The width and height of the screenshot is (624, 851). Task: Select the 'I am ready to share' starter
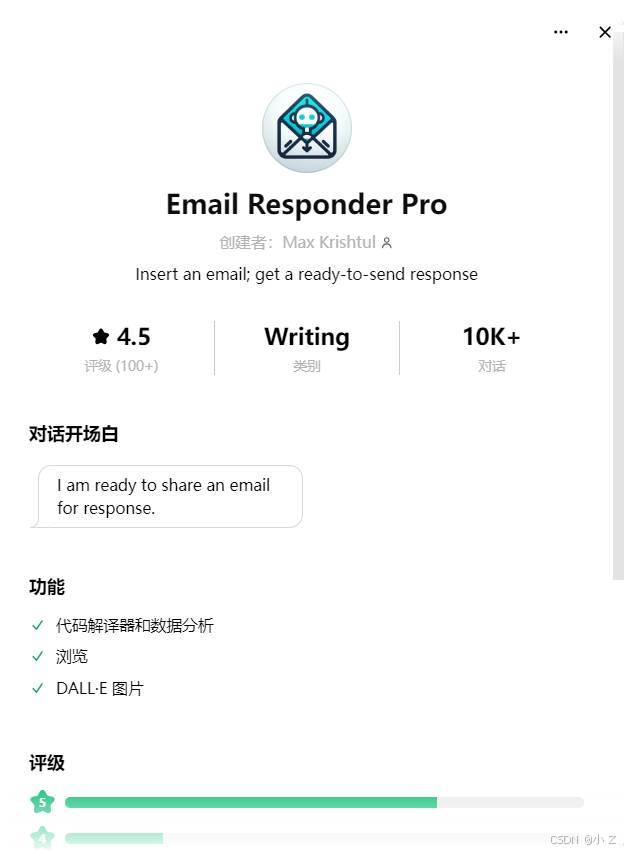[169, 496]
